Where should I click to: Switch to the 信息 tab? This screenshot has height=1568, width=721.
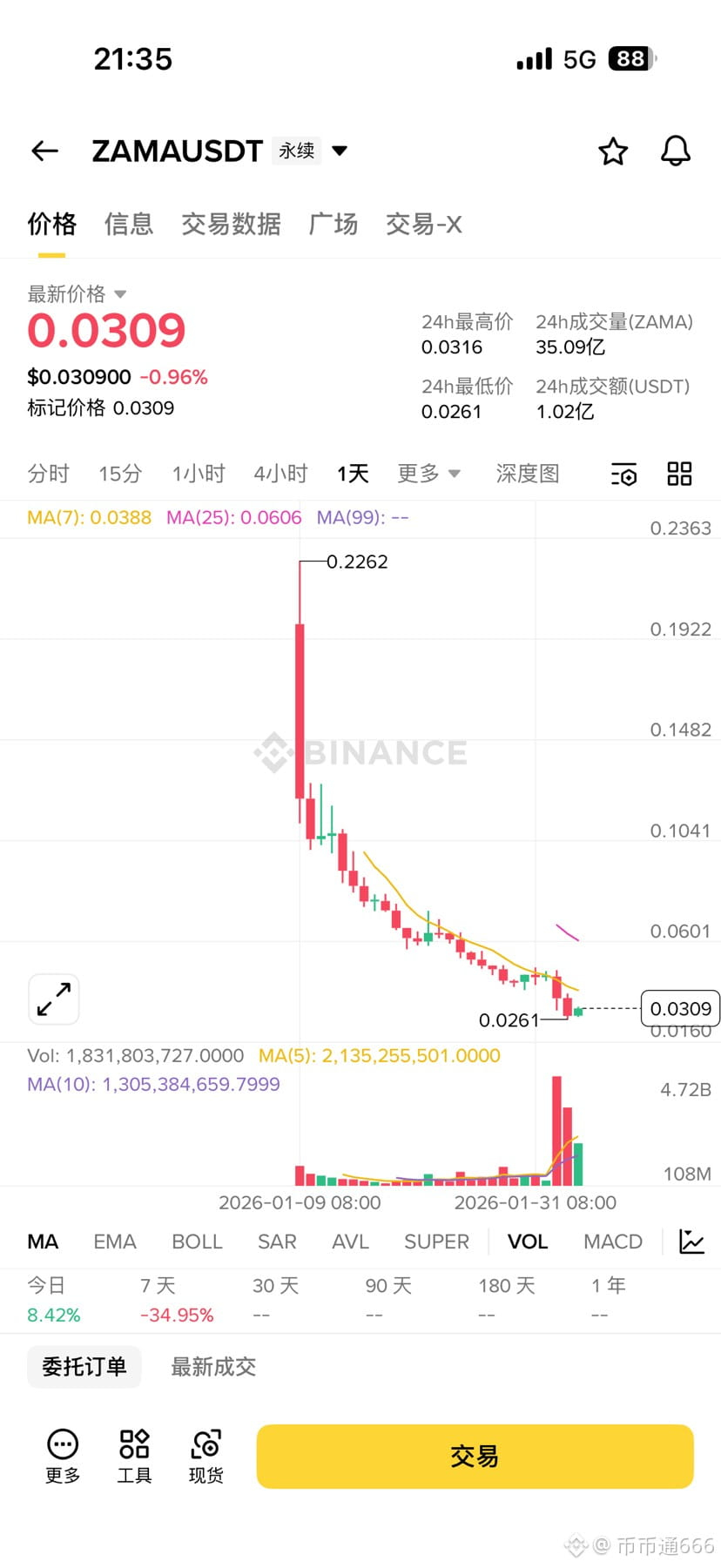[129, 225]
